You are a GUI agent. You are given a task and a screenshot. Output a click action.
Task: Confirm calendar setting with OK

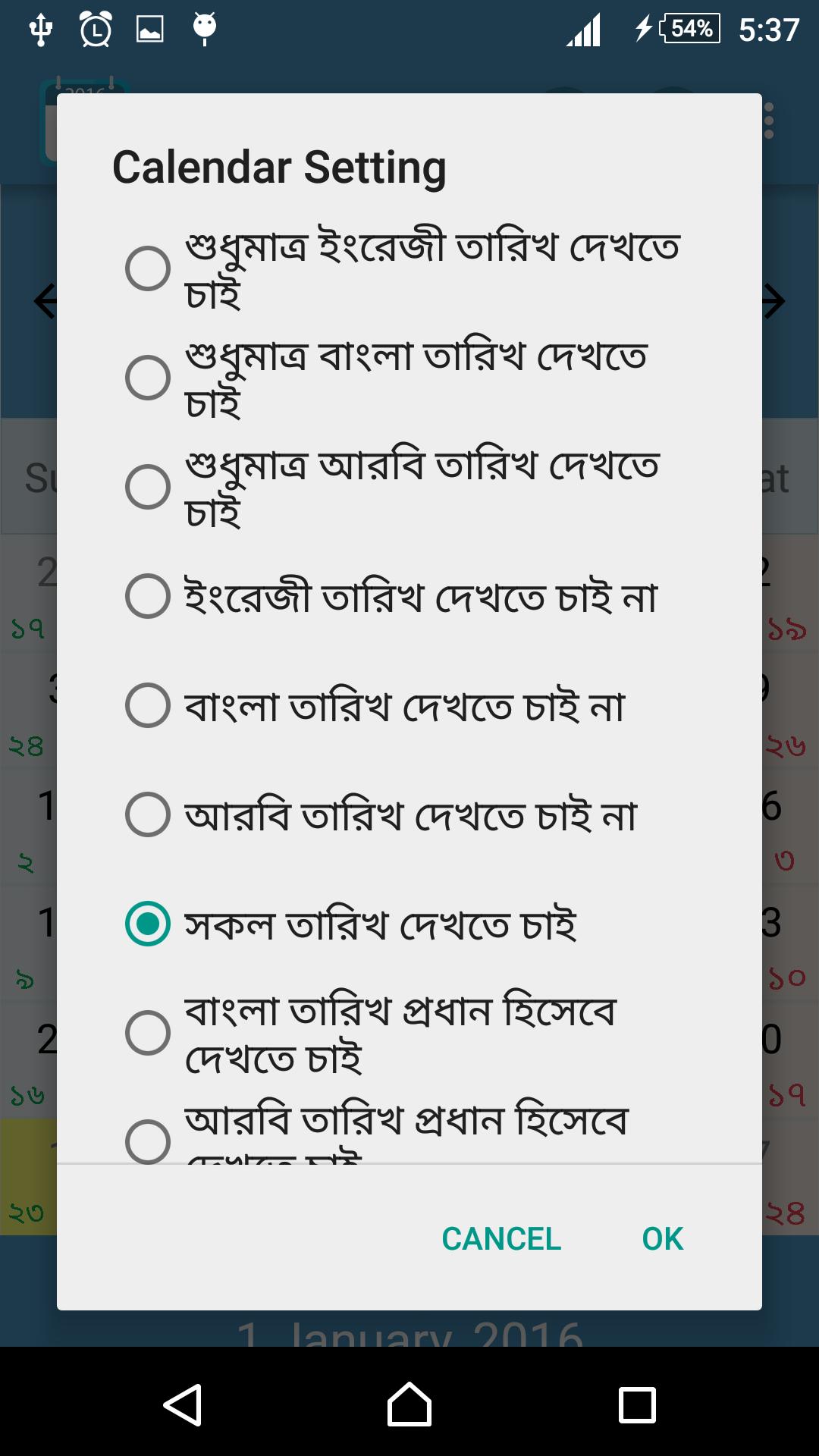pos(662,1239)
